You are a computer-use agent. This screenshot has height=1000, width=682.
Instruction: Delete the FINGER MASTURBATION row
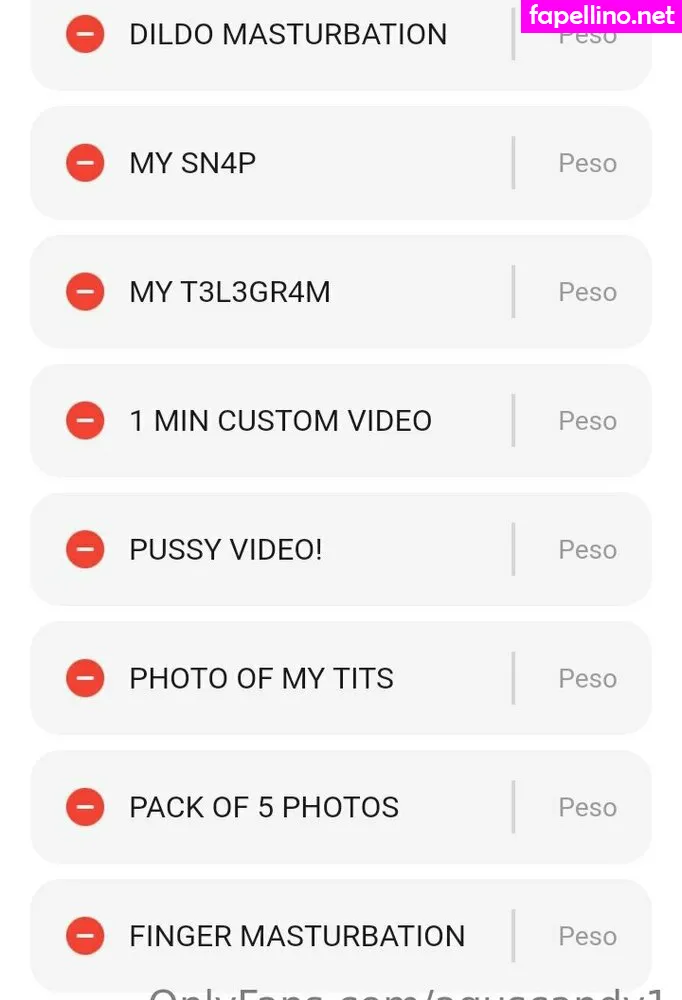[x=85, y=936]
